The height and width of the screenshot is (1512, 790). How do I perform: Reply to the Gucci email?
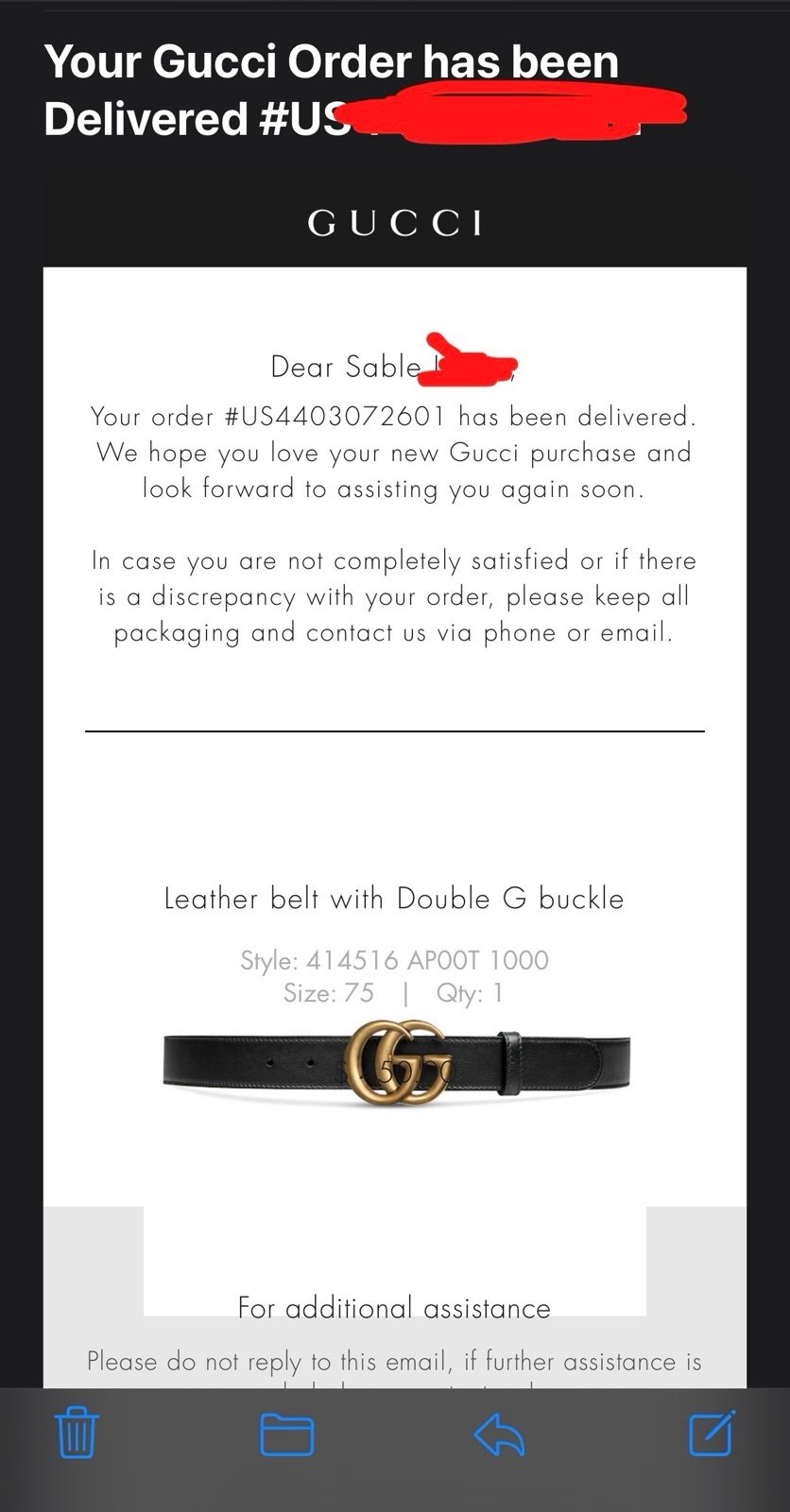tap(499, 1435)
